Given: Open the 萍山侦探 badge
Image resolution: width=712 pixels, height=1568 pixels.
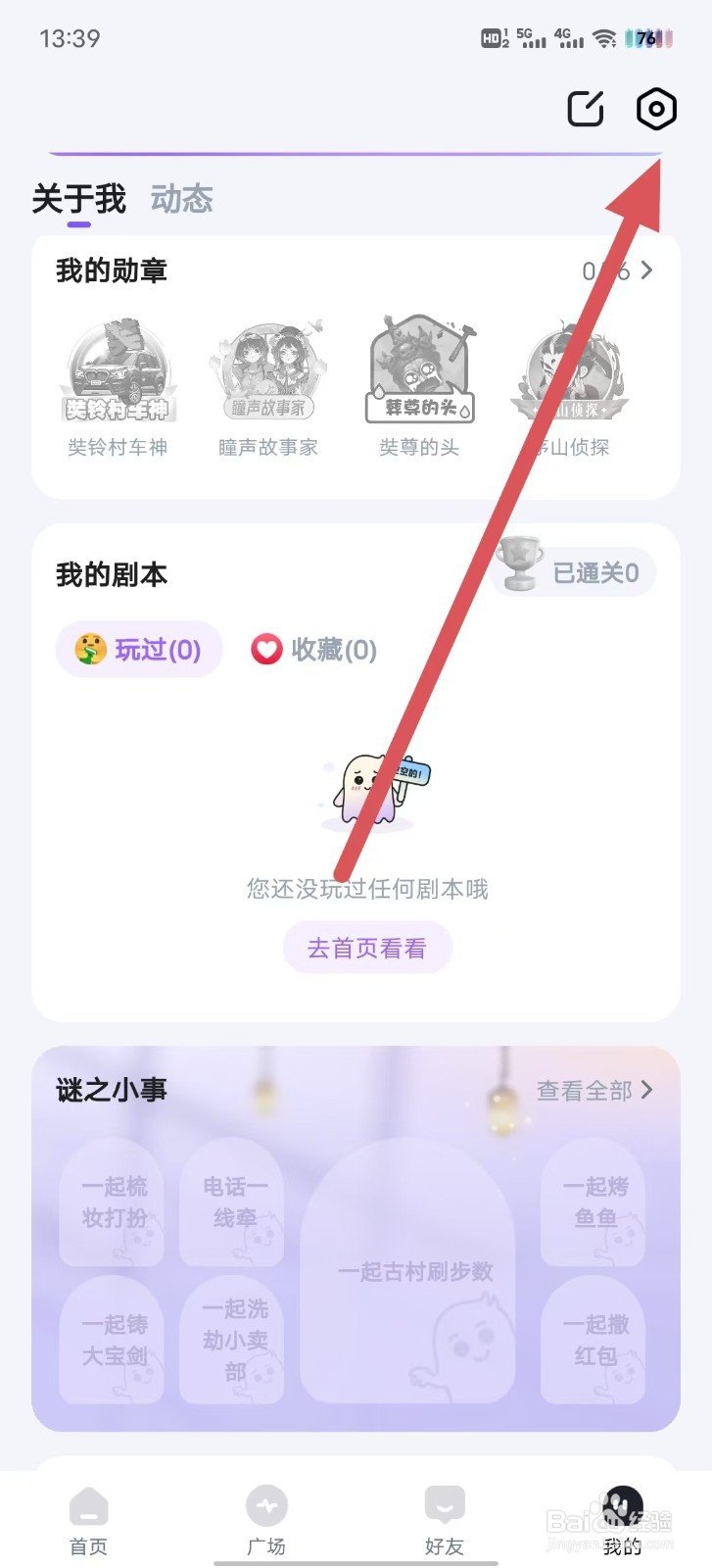Looking at the screenshot, I should (x=570, y=367).
